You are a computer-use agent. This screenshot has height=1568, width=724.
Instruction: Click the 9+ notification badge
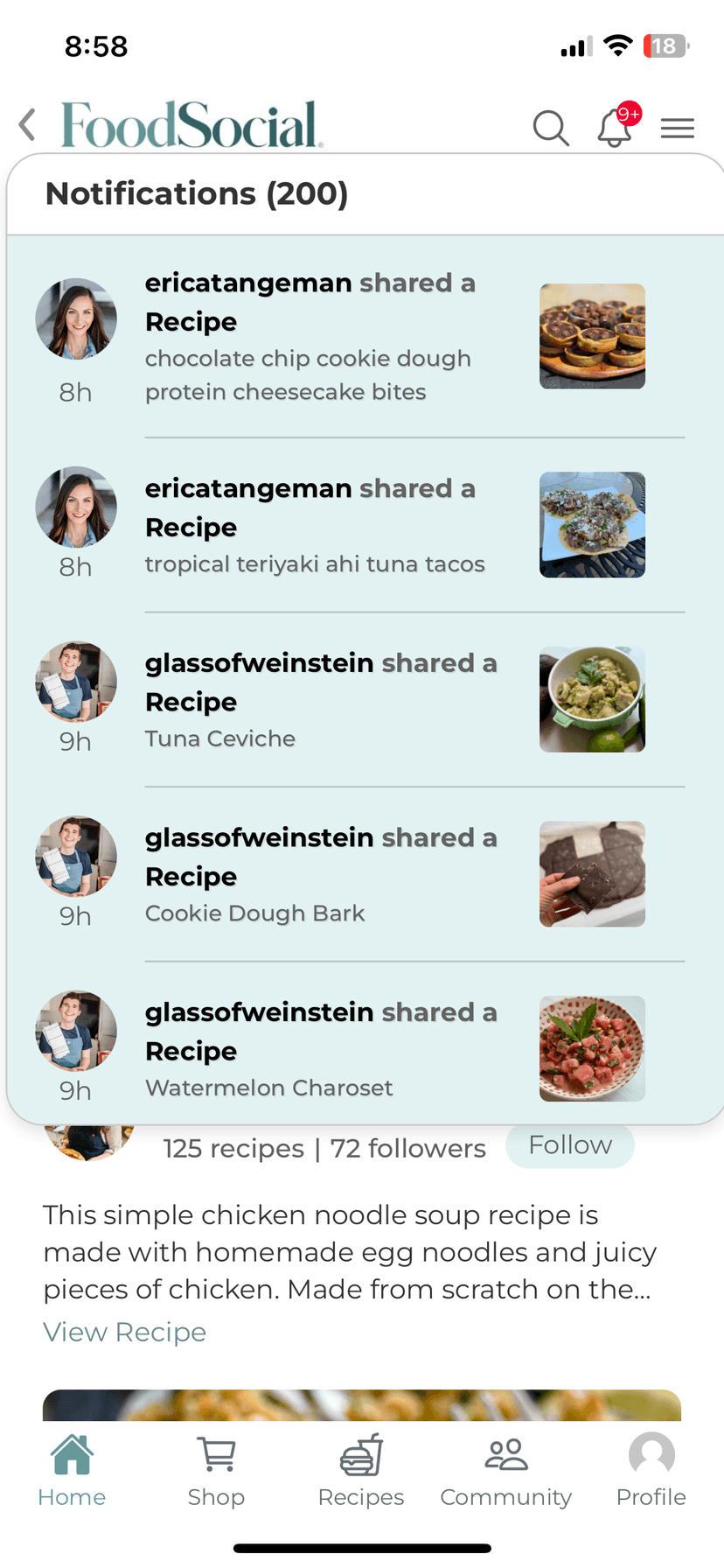click(x=628, y=112)
